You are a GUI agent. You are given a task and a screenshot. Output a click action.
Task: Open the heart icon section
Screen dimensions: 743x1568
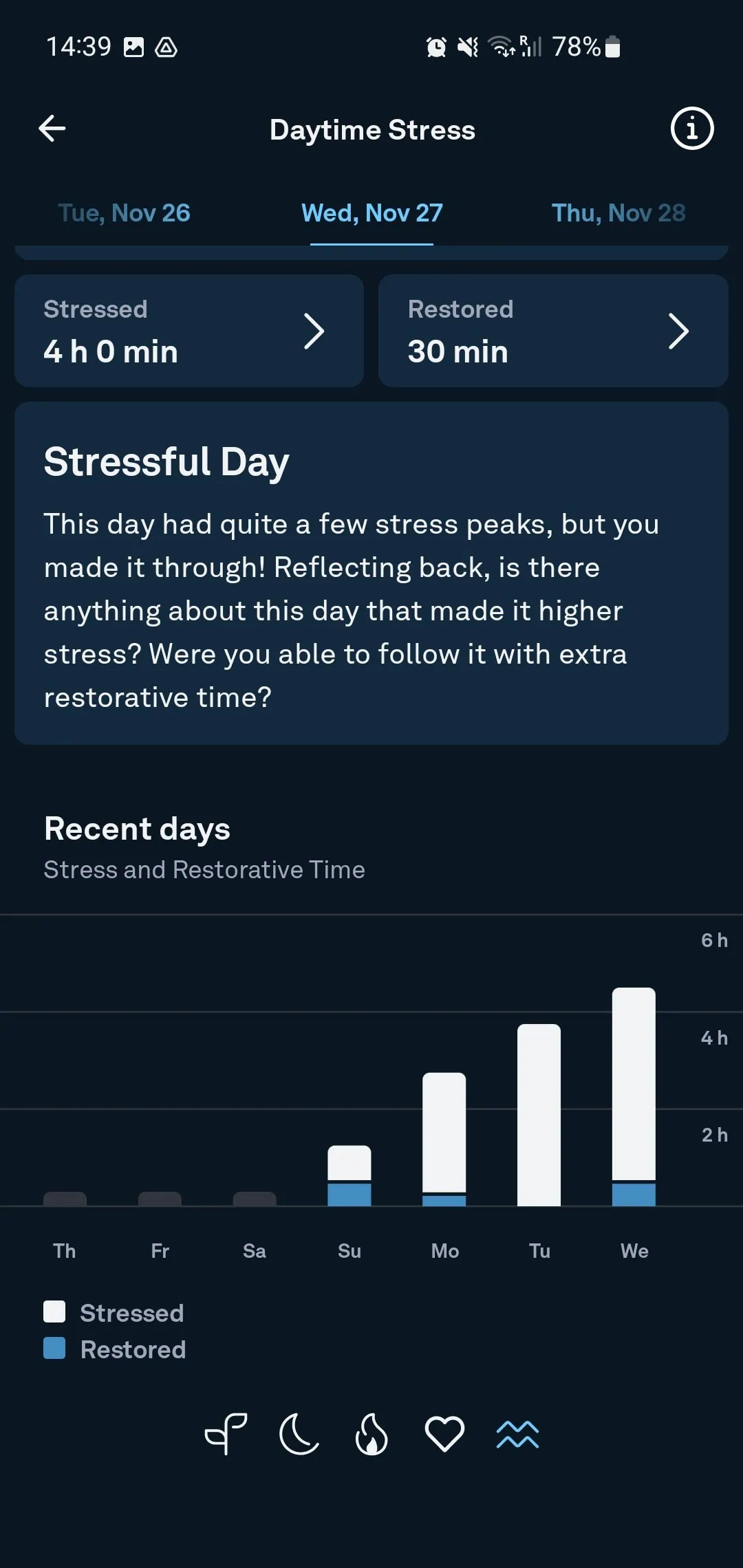(x=444, y=1435)
